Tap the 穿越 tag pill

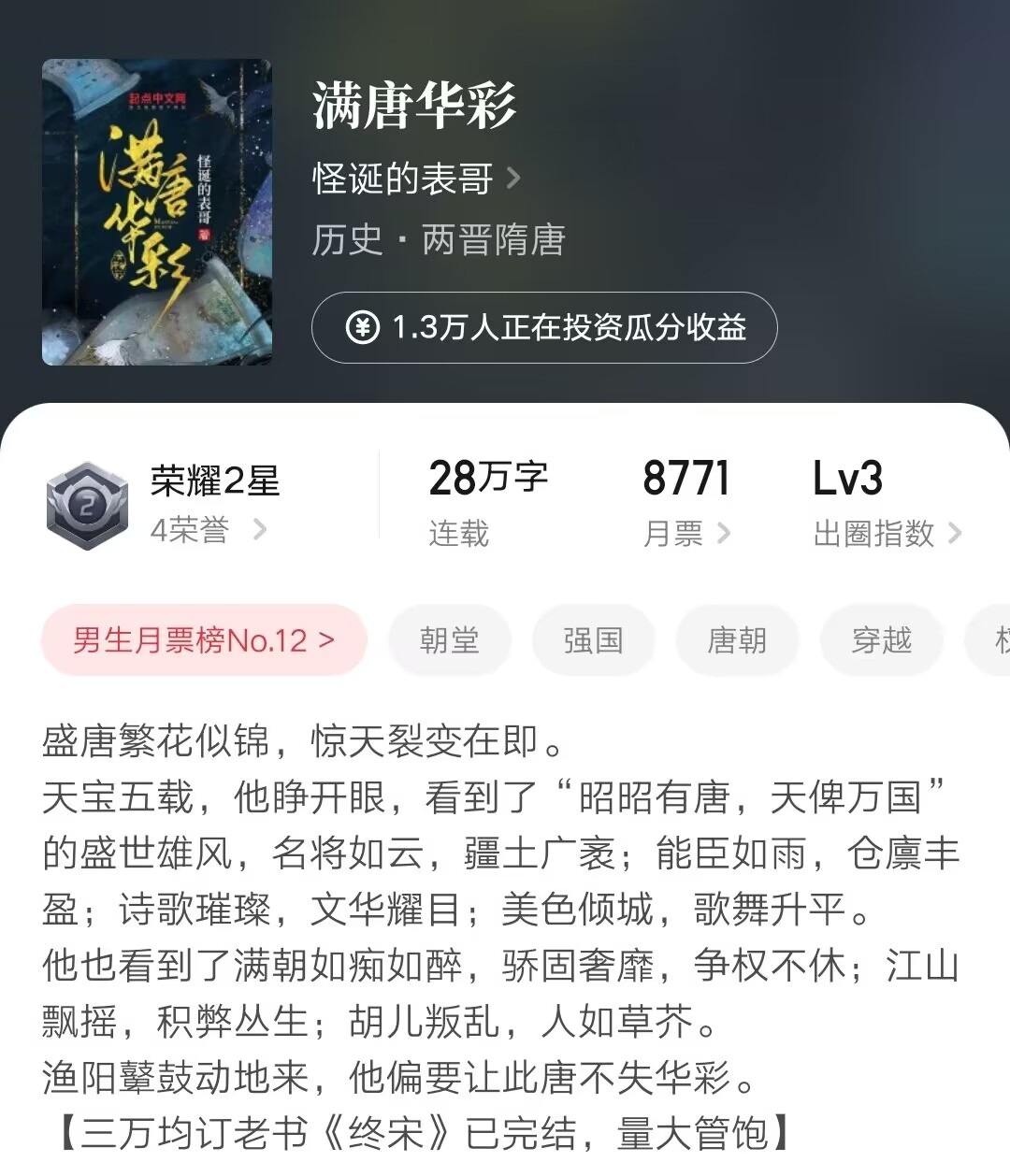[x=880, y=640]
